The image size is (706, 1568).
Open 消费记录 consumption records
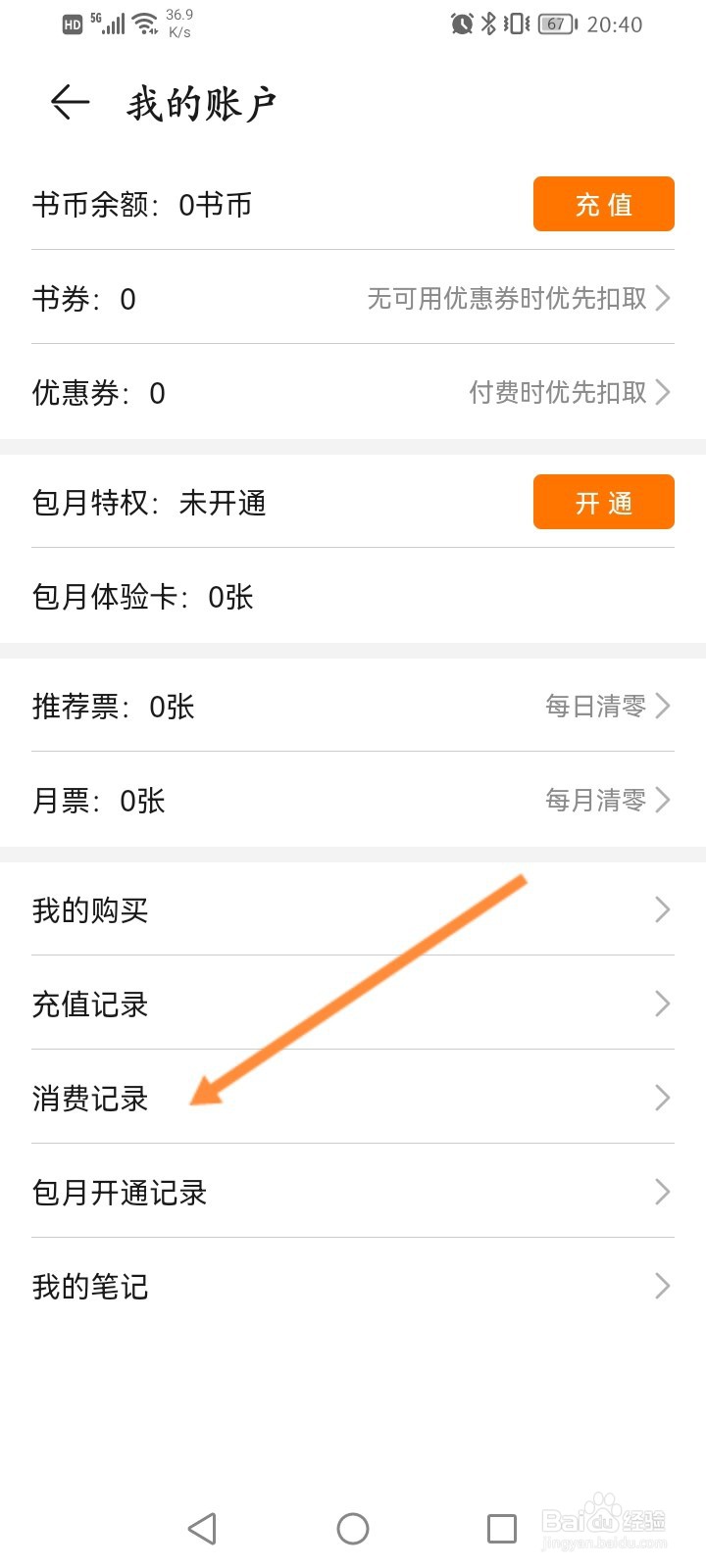353,1098
